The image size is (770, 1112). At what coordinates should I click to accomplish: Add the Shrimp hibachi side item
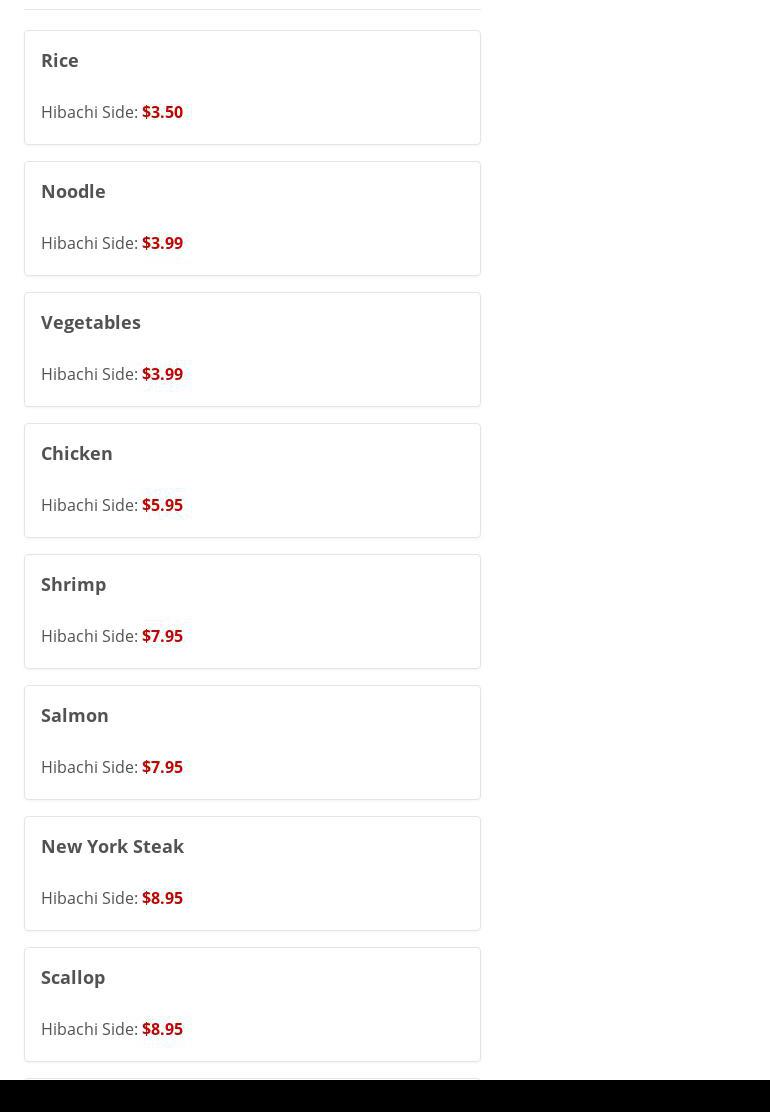[252, 611]
